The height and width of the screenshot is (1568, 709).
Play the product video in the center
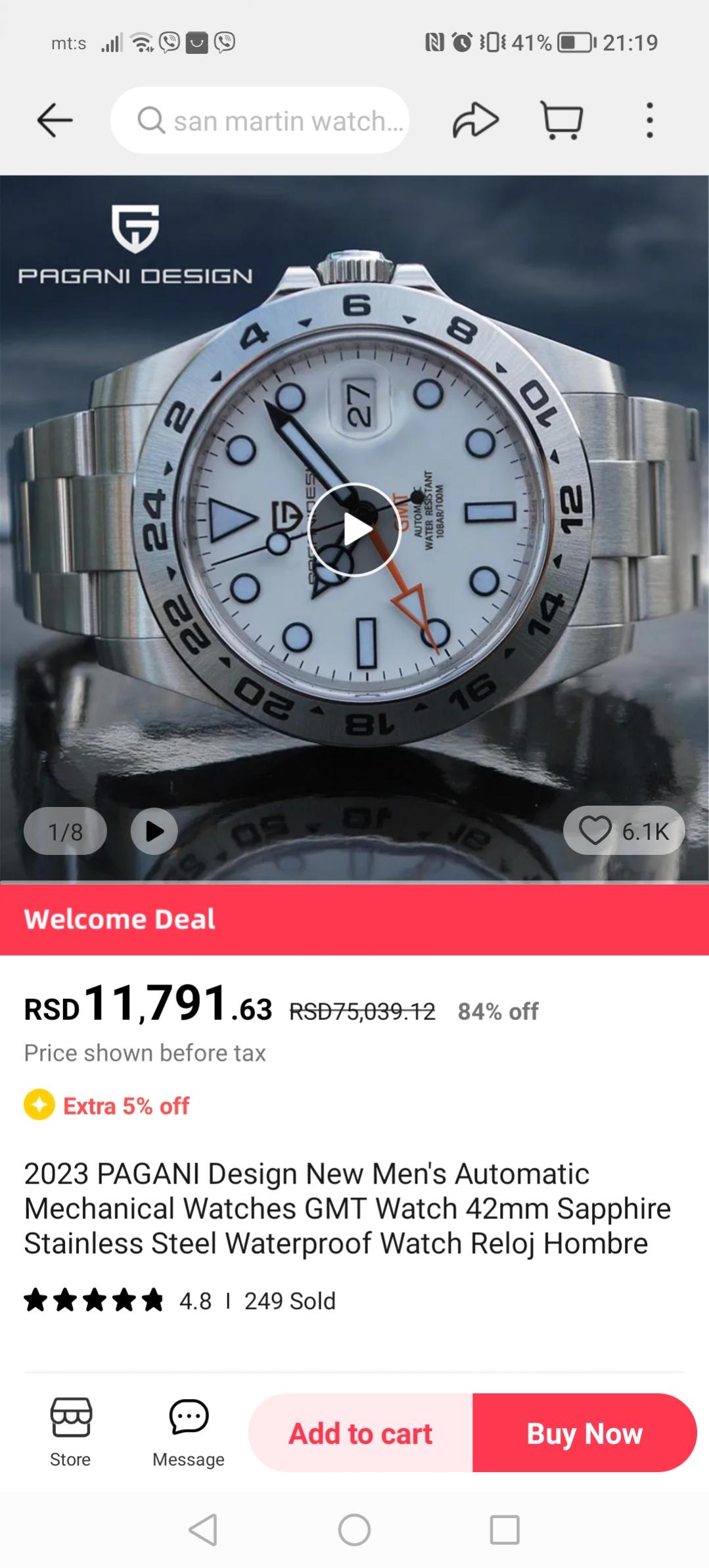354,529
